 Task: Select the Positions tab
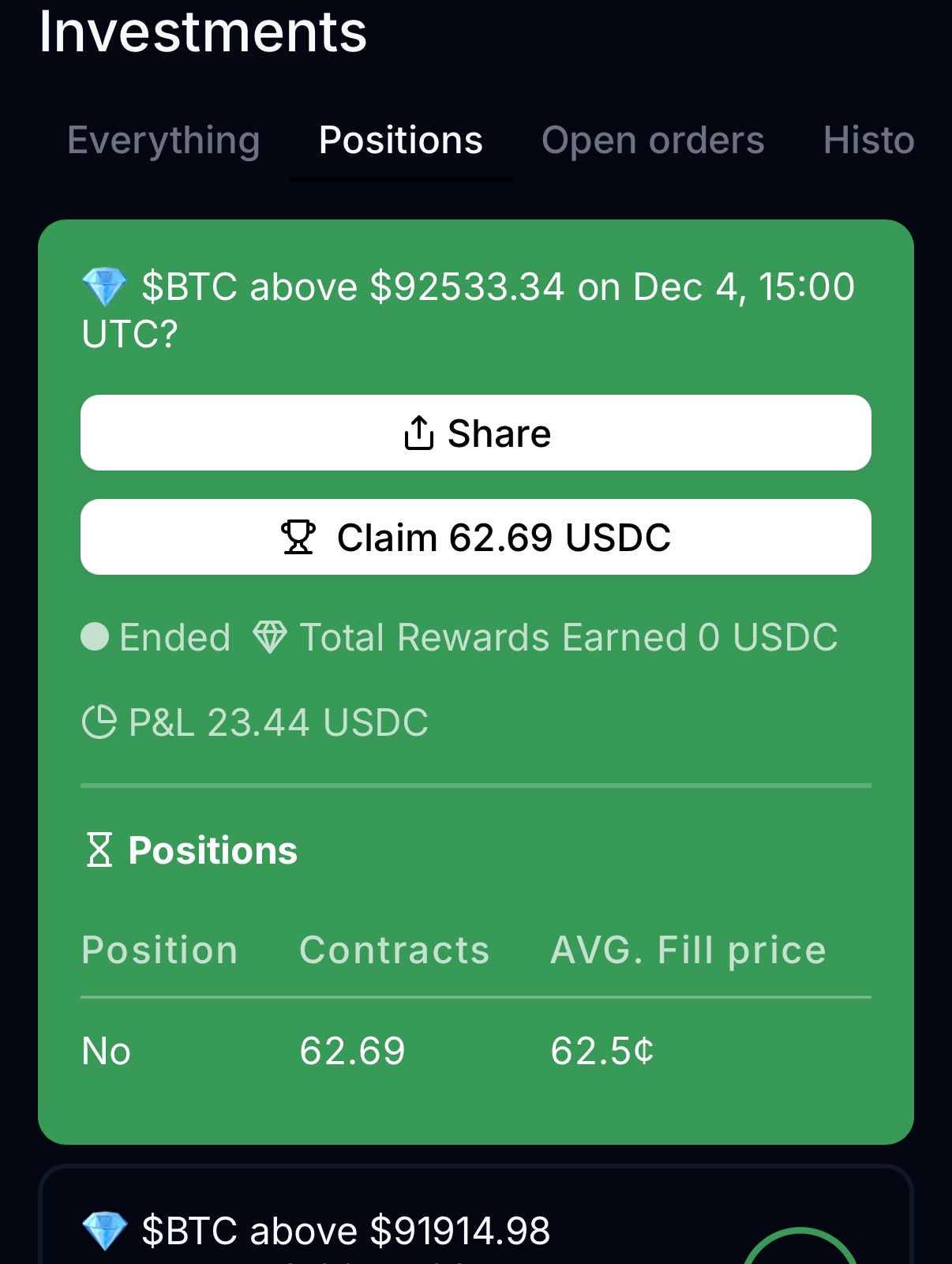pos(400,141)
